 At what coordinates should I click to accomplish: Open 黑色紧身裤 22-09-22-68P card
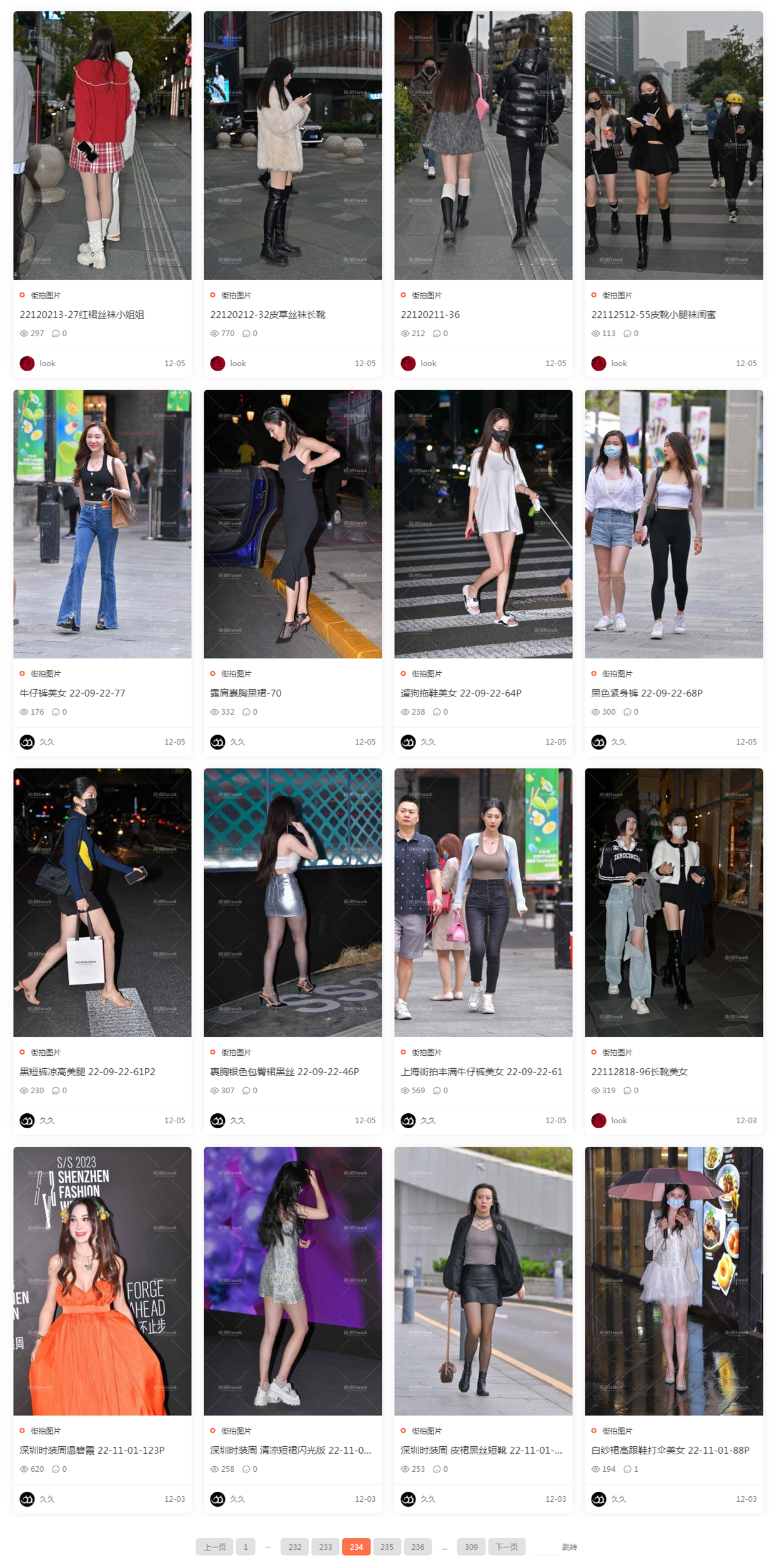(647, 693)
